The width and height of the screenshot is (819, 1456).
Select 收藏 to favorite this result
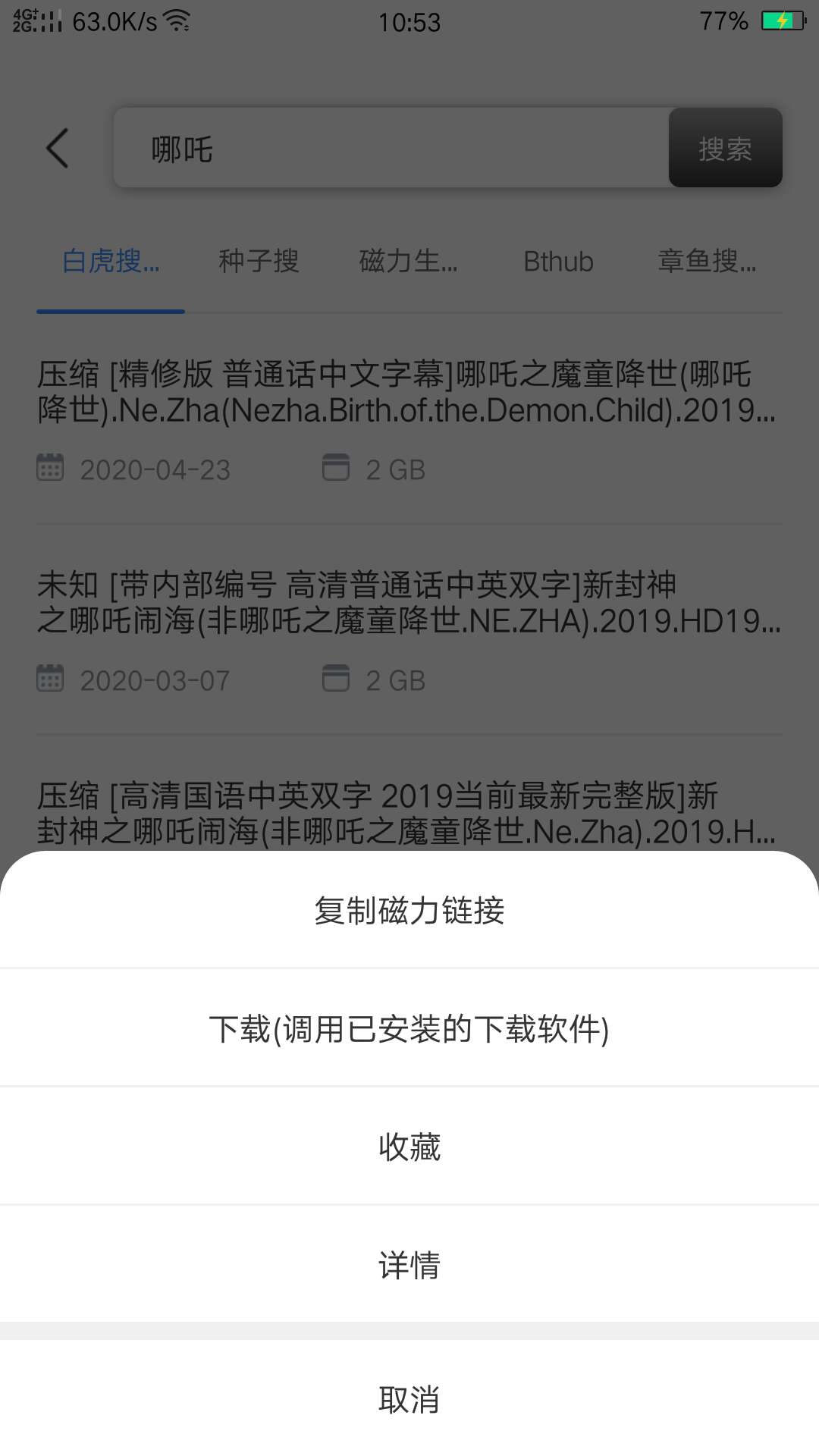[409, 1147]
